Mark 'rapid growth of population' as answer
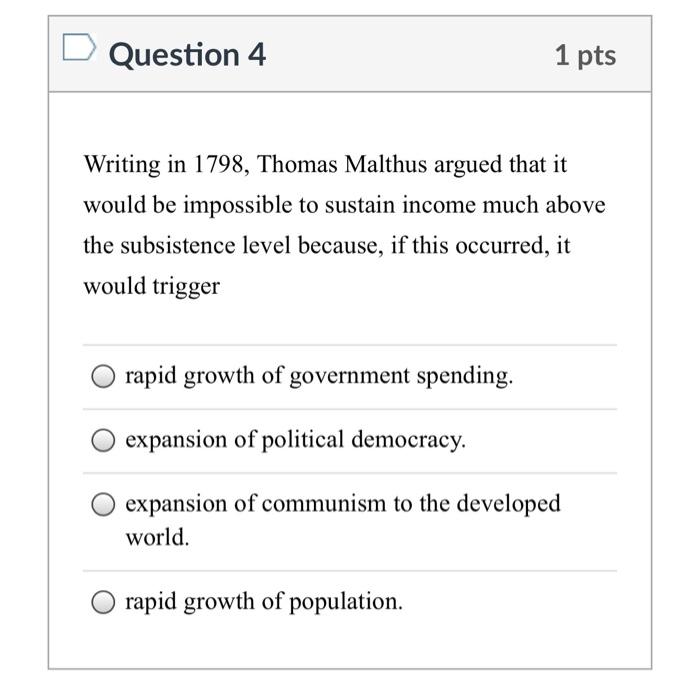Image resolution: width=700 pixels, height=677 pixels. (103, 602)
